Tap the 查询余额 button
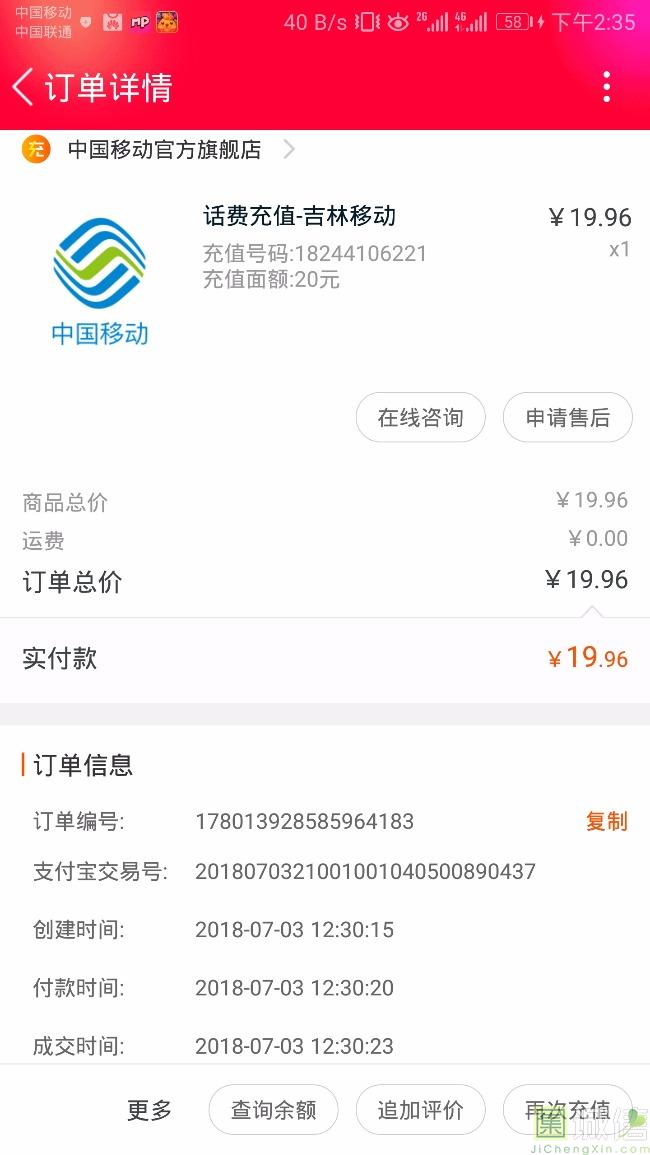The image size is (650, 1155). pyautogui.click(x=273, y=1109)
